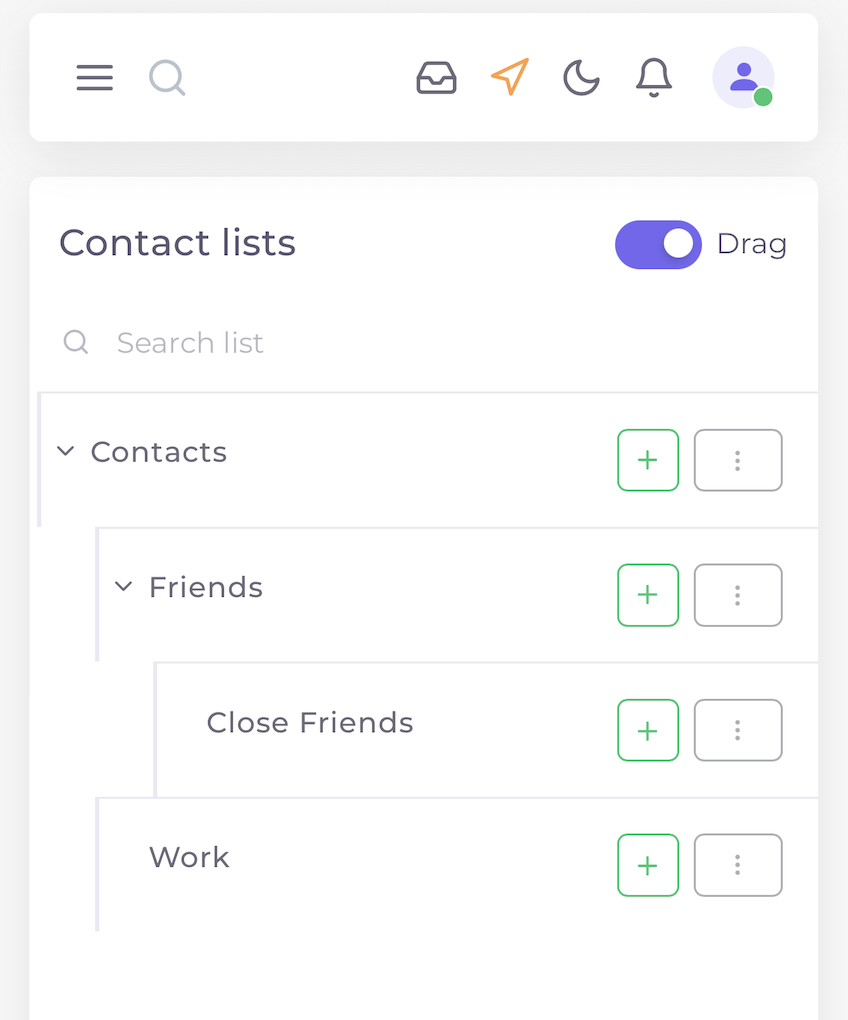Collapse the Friends list

tap(124, 587)
